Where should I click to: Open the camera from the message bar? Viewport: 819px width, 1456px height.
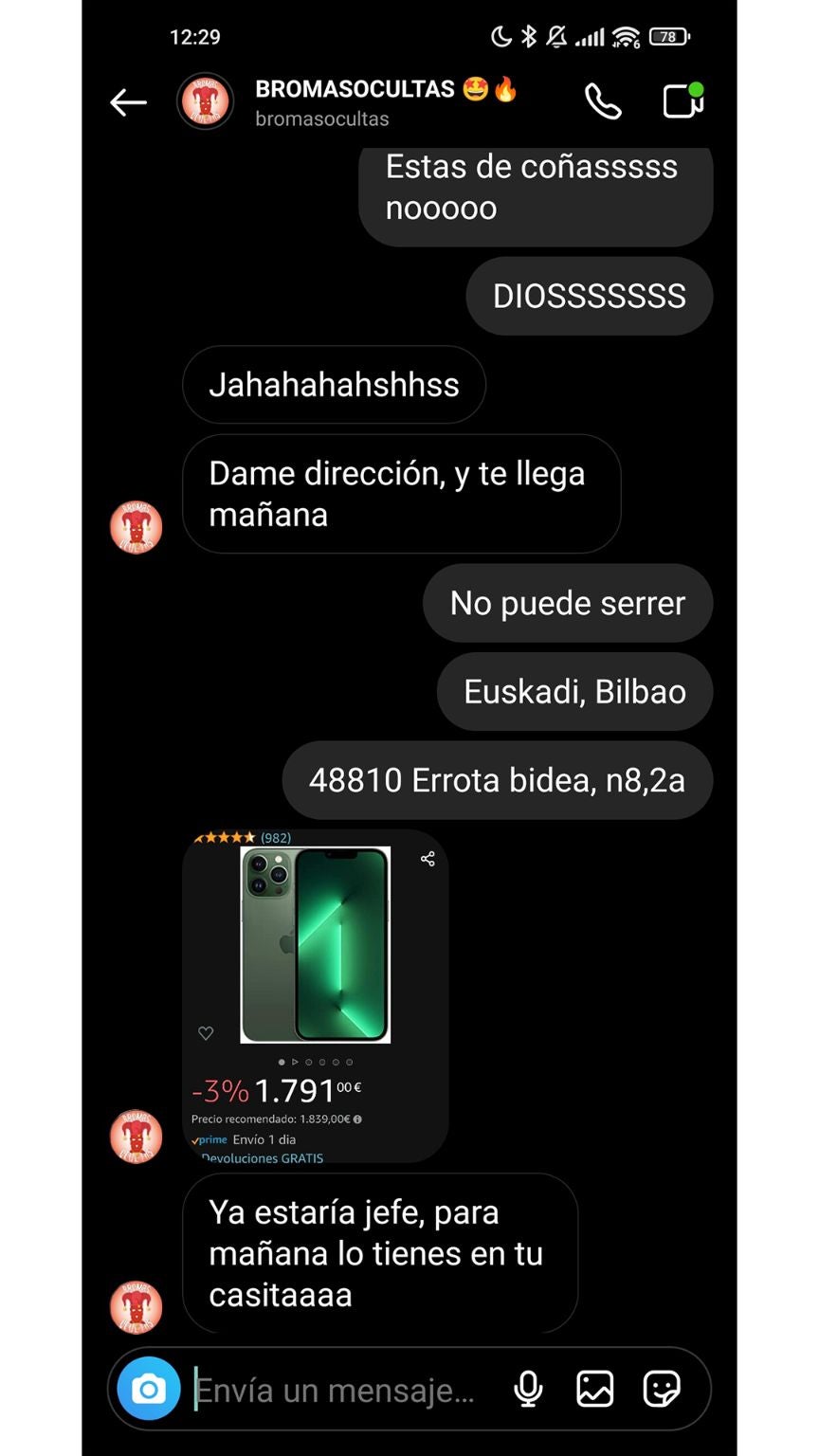pyautogui.click(x=149, y=1390)
